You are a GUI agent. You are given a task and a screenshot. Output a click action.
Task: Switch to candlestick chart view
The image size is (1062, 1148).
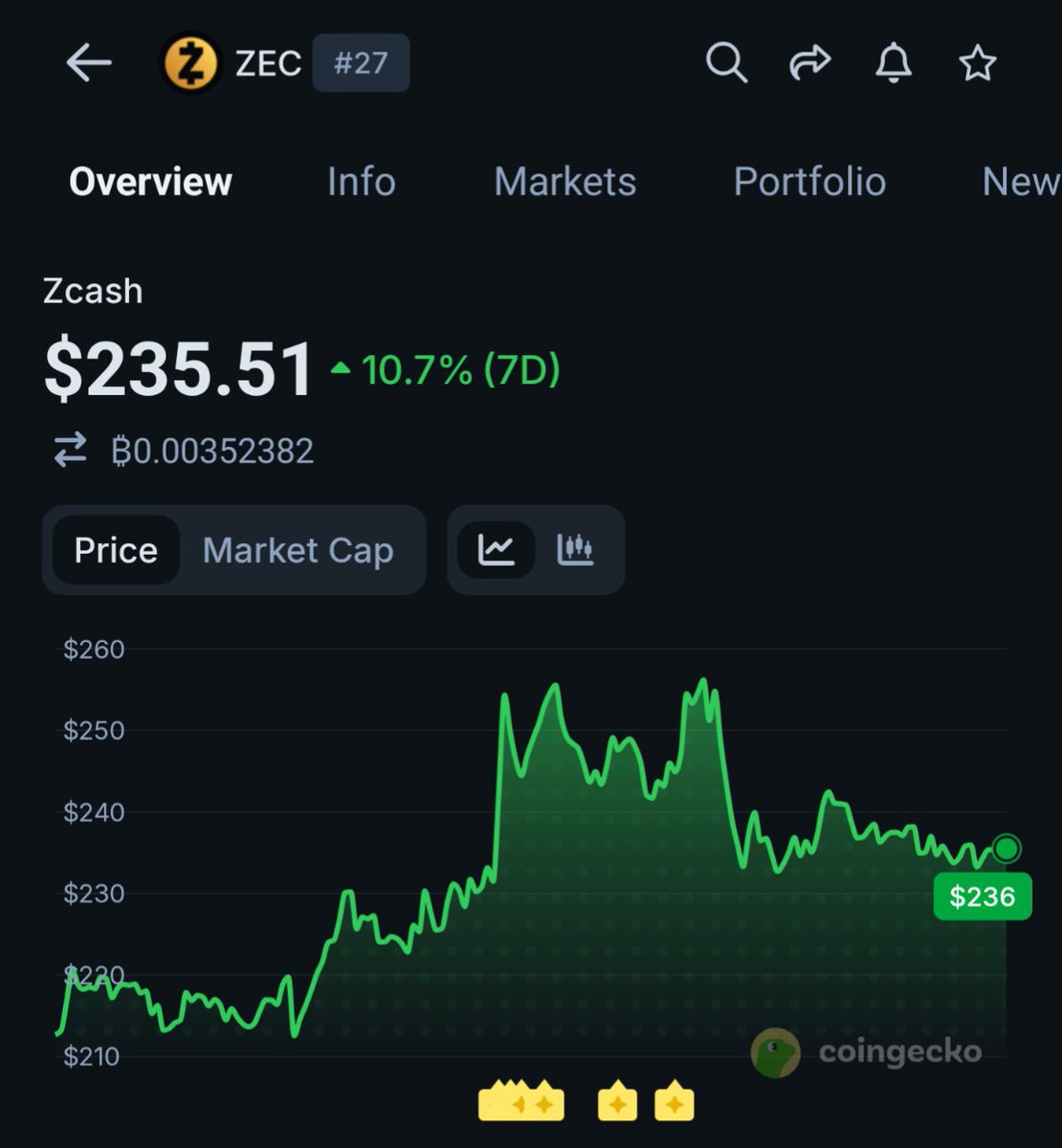point(575,550)
